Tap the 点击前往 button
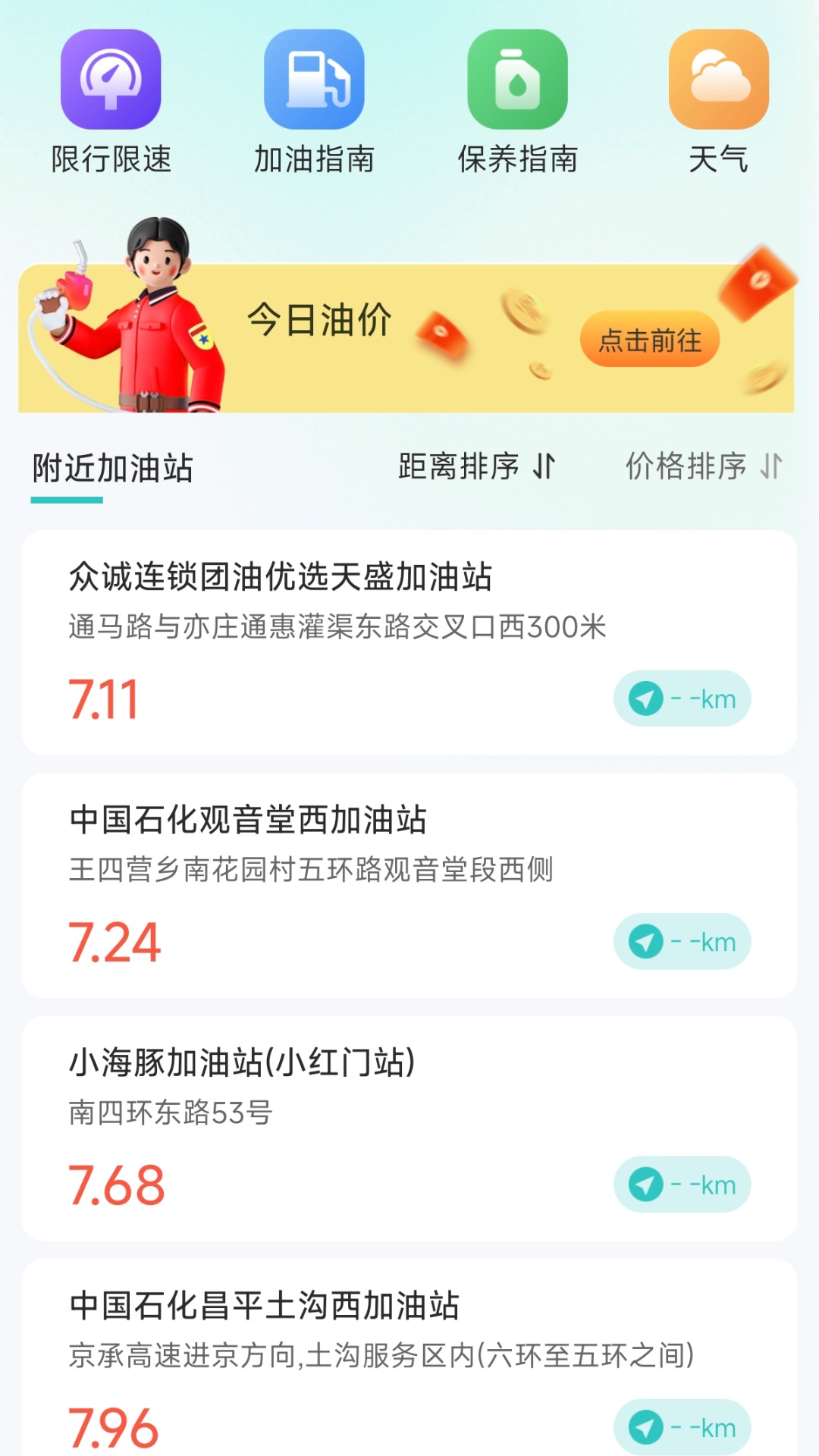Image resolution: width=819 pixels, height=1456 pixels. coord(650,340)
